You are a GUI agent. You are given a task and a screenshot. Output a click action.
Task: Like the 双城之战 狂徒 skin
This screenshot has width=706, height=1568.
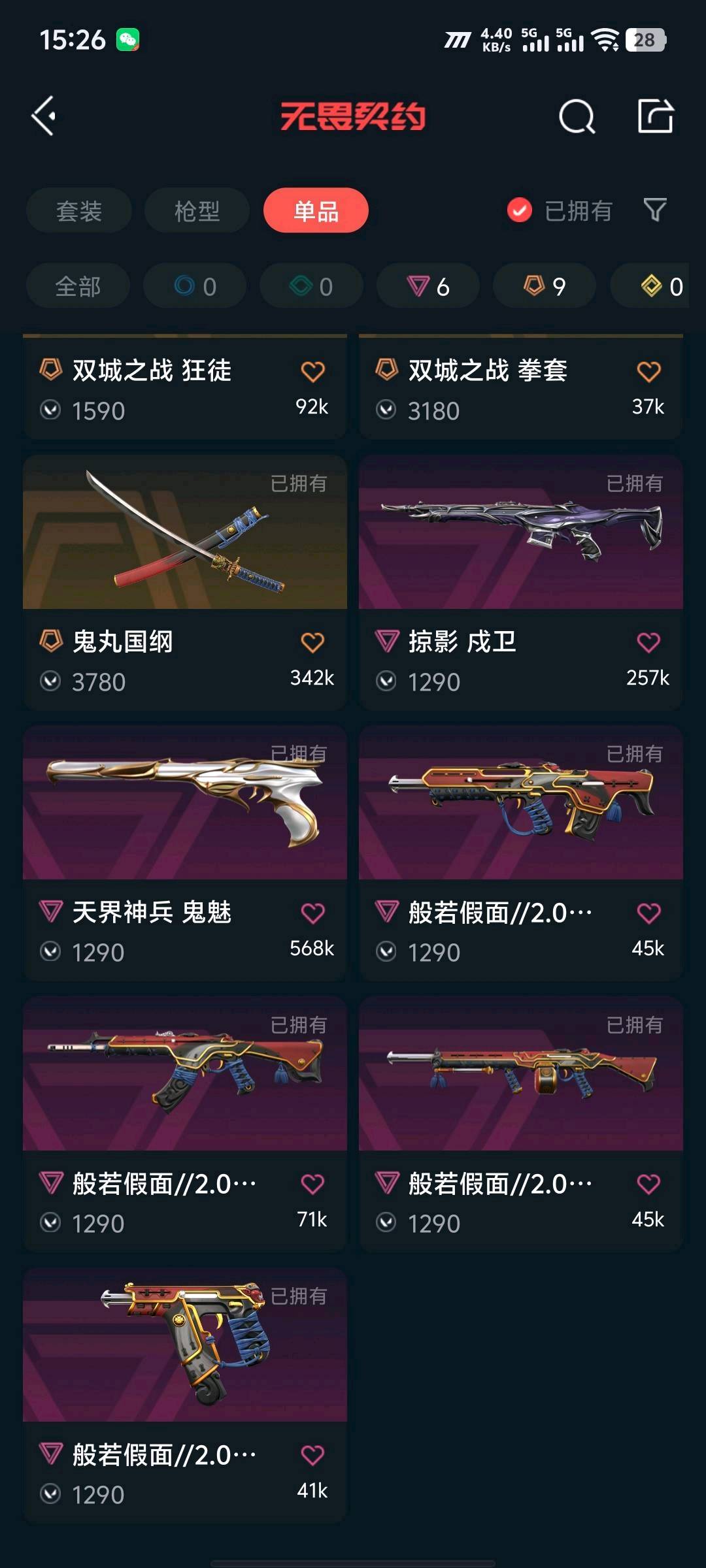pos(312,371)
